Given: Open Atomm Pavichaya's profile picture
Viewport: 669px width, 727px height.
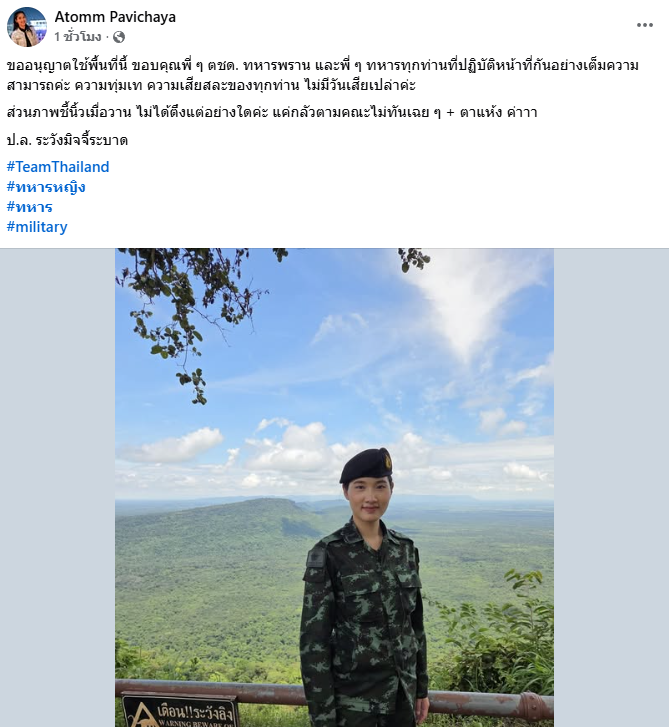Looking at the screenshot, I should [27, 27].
